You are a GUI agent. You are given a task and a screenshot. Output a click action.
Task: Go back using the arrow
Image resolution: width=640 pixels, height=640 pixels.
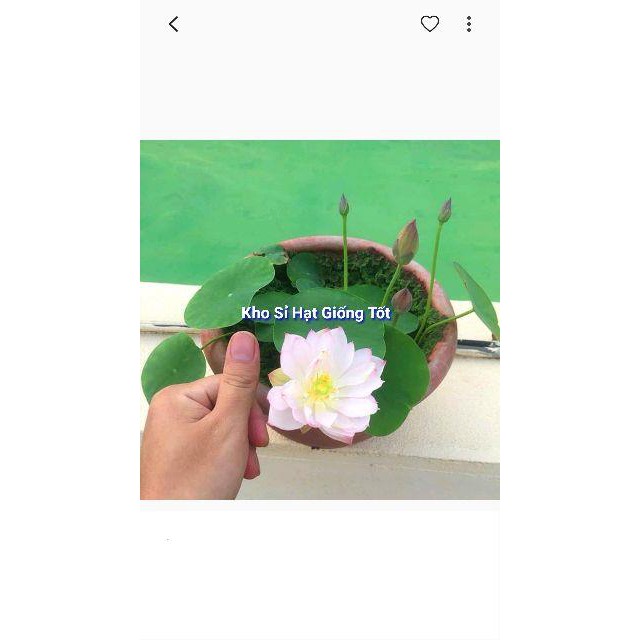(174, 24)
